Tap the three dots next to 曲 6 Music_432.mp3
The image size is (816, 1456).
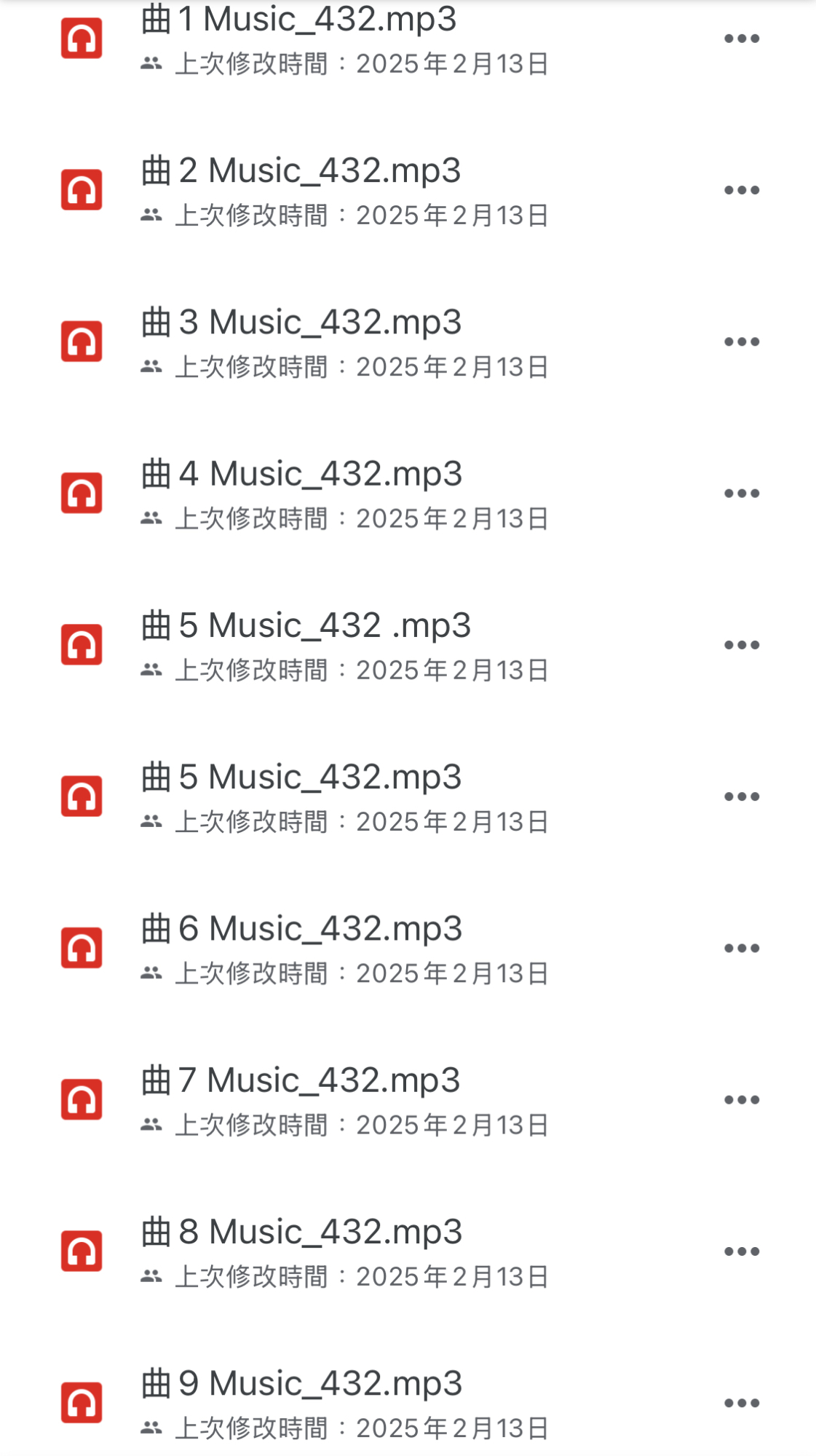click(x=742, y=948)
